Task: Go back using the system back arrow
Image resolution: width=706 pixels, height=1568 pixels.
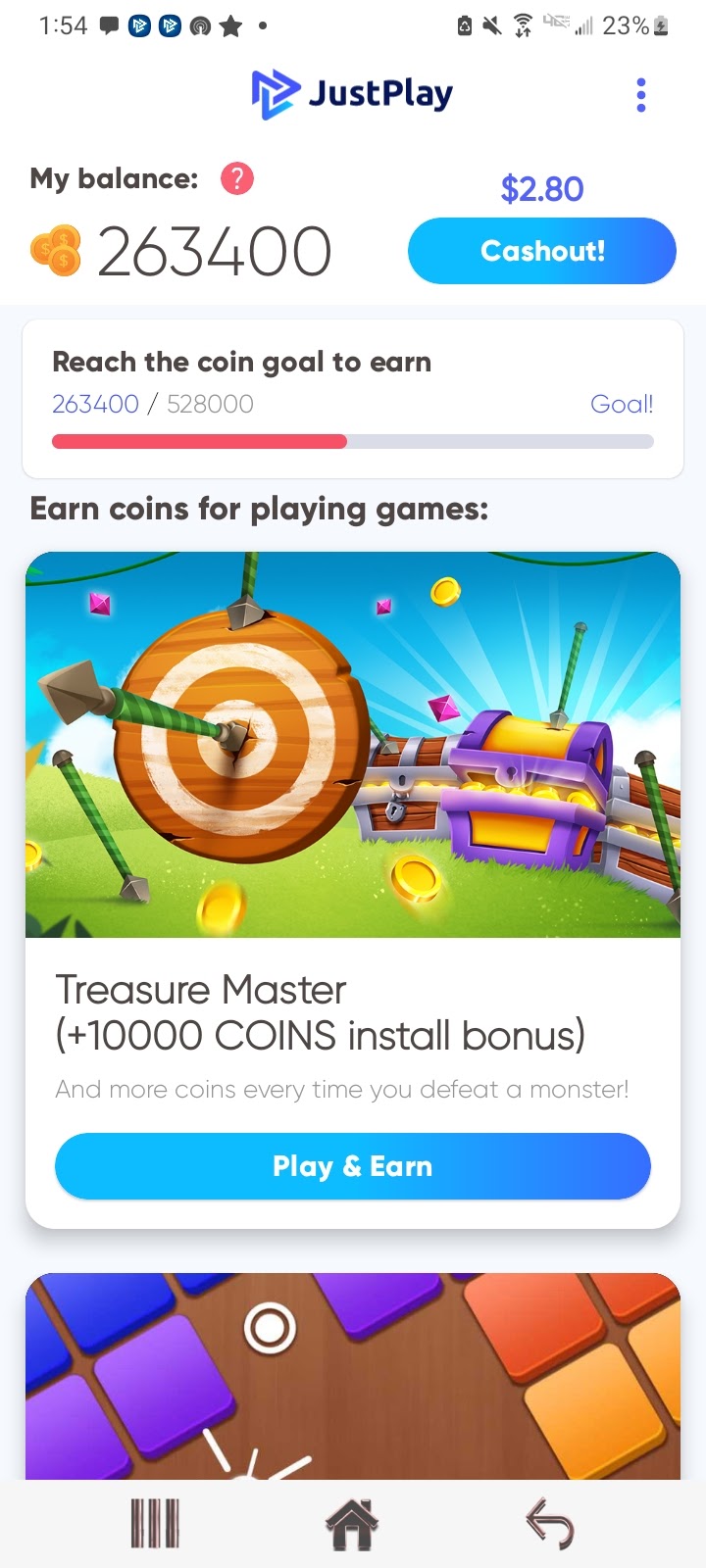Action: click(x=550, y=1524)
